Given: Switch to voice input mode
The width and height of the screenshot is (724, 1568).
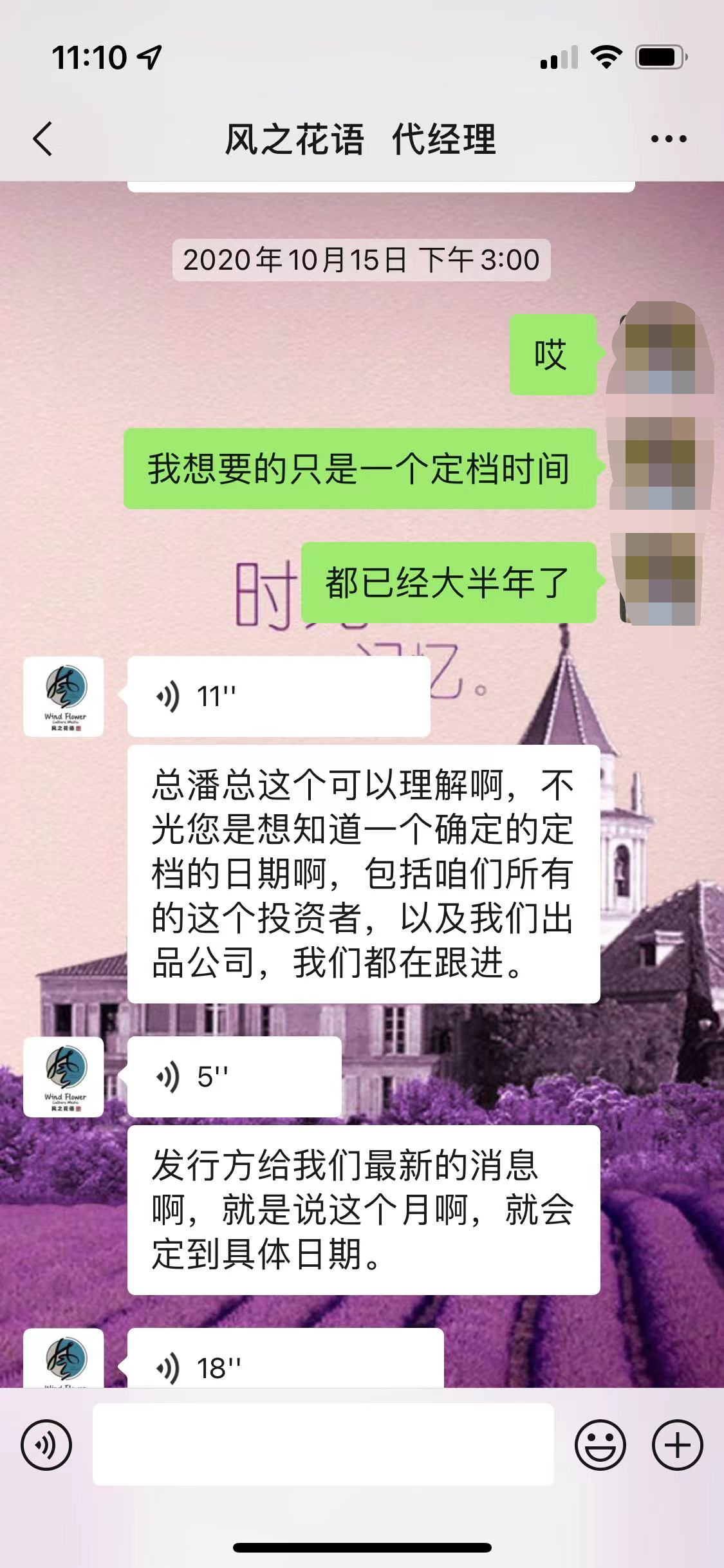Looking at the screenshot, I should tap(46, 1445).
